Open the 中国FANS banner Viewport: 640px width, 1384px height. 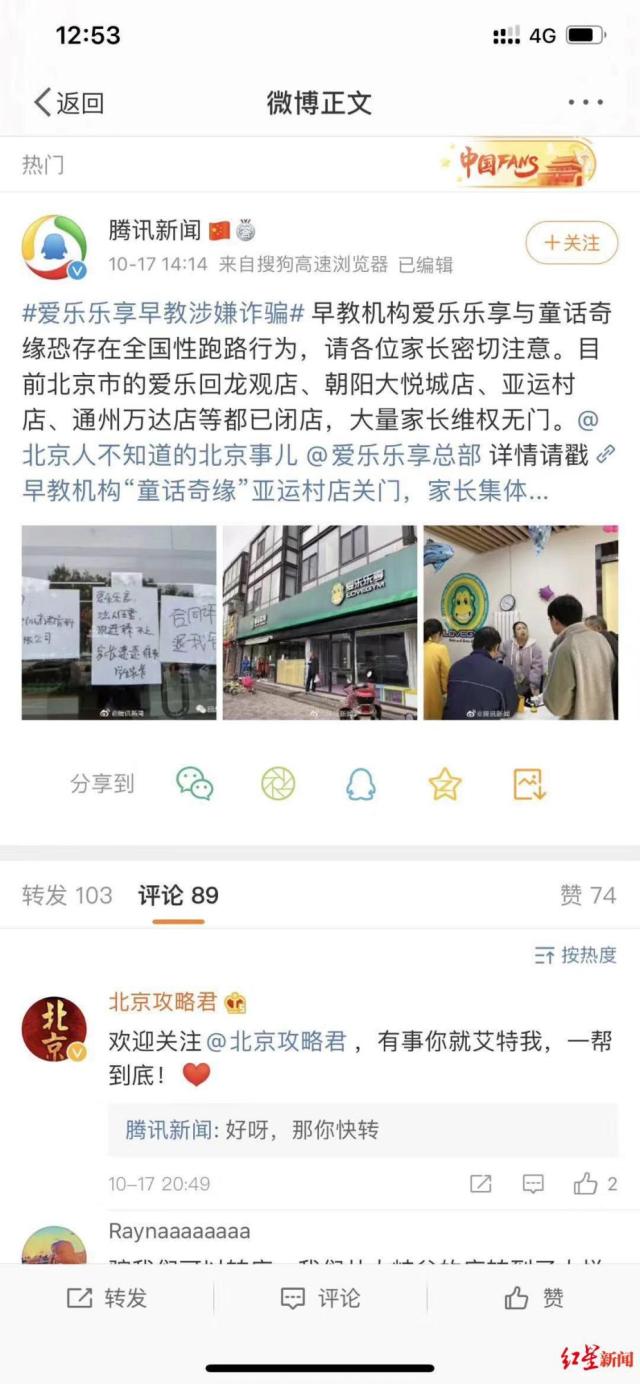(x=518, y=163)
